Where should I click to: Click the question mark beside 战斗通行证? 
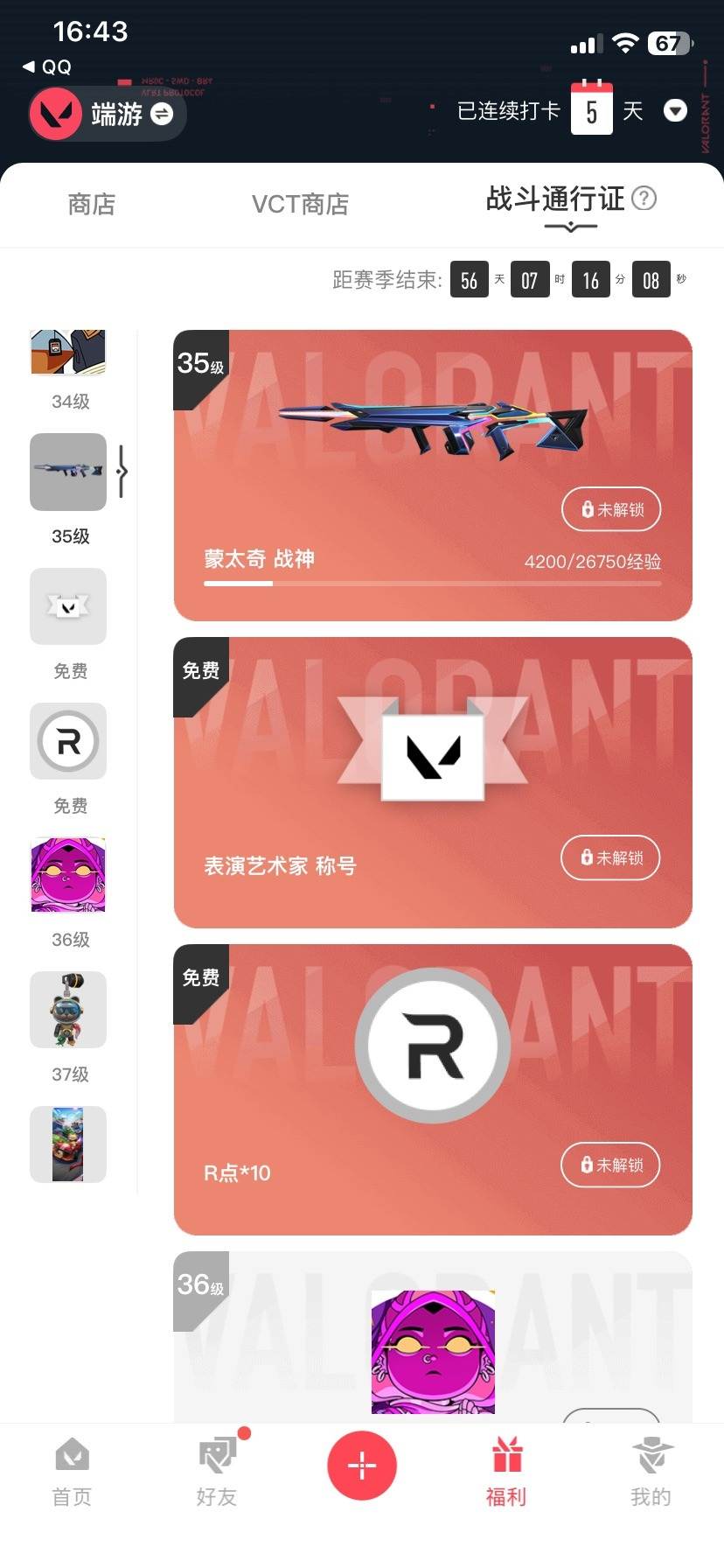644,199
